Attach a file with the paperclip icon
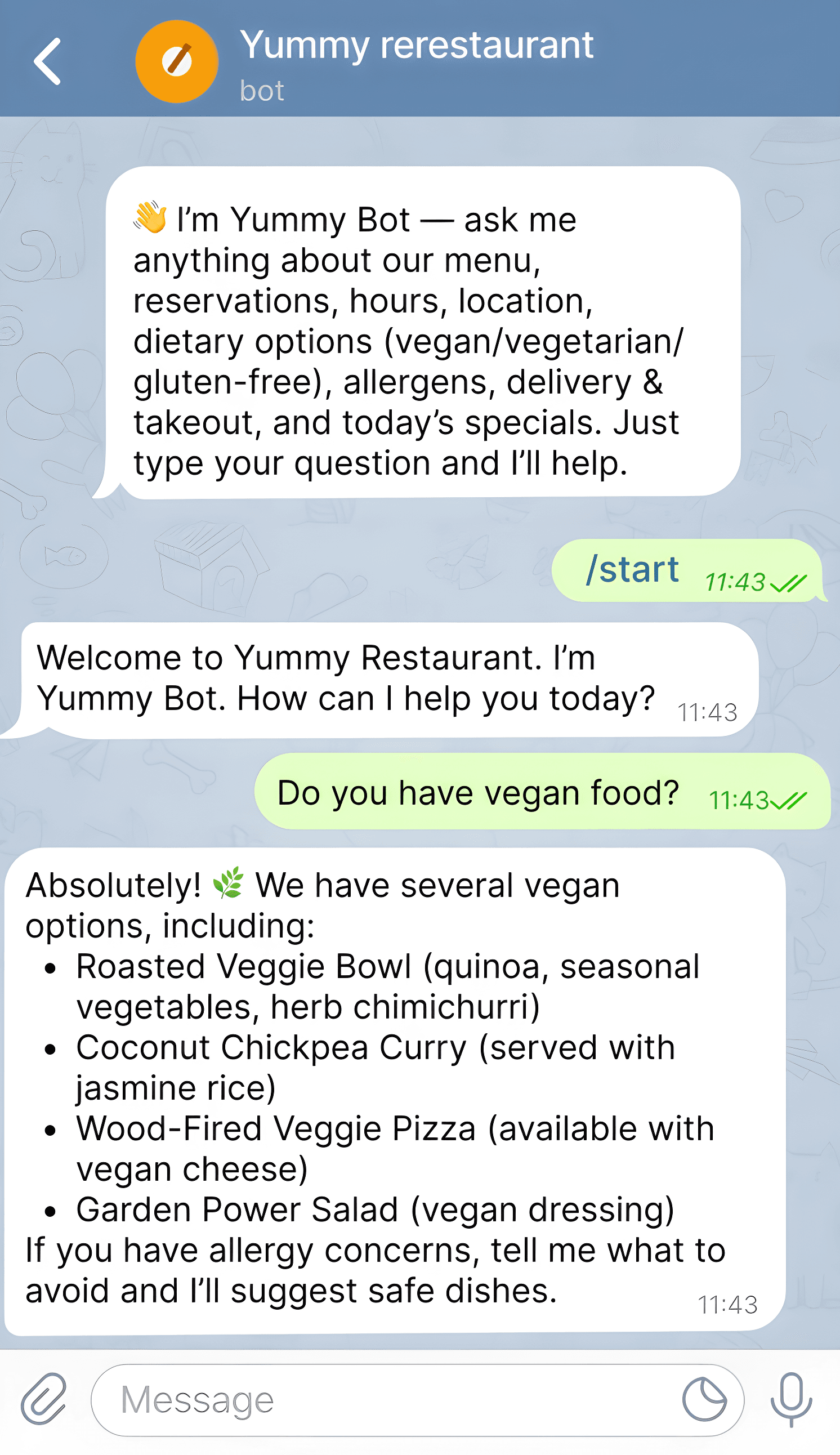This screenshot has height=1455, width=840. [44, 1399]
